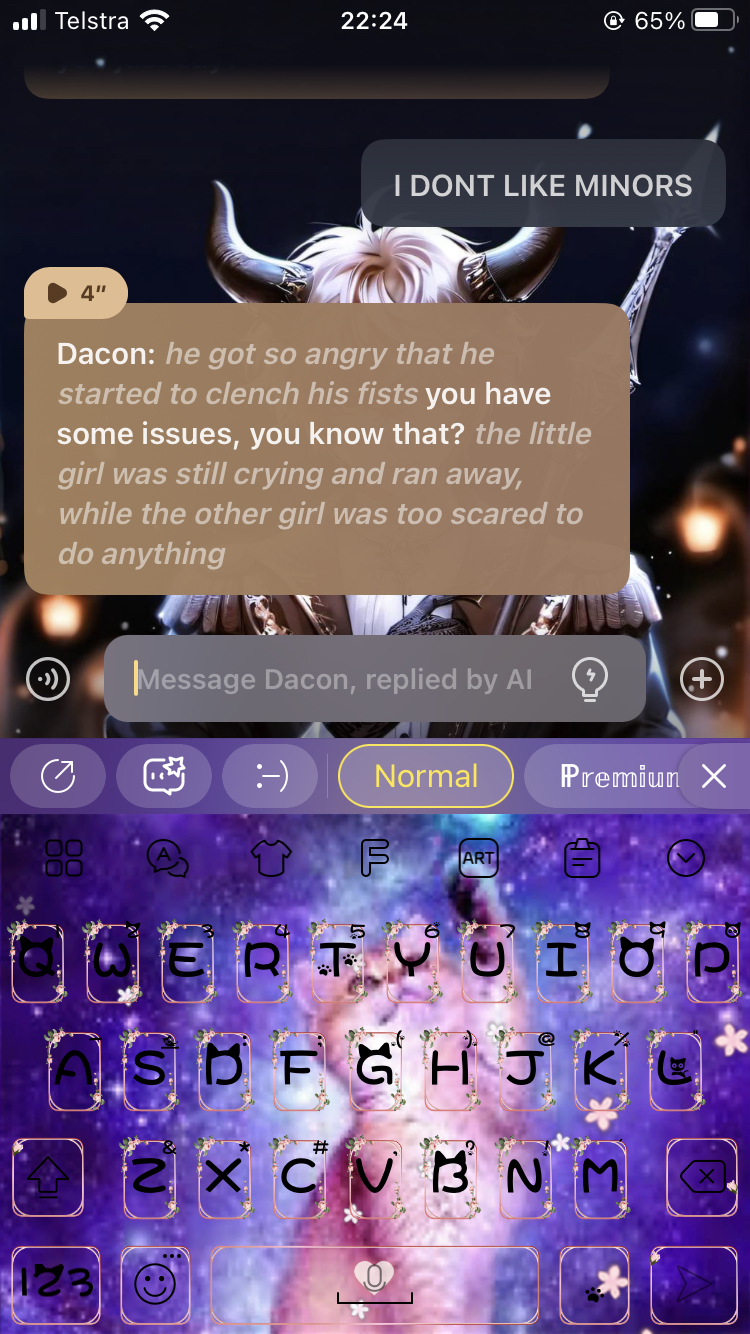Open the AI chat sparkle tool

click(163, 776)
